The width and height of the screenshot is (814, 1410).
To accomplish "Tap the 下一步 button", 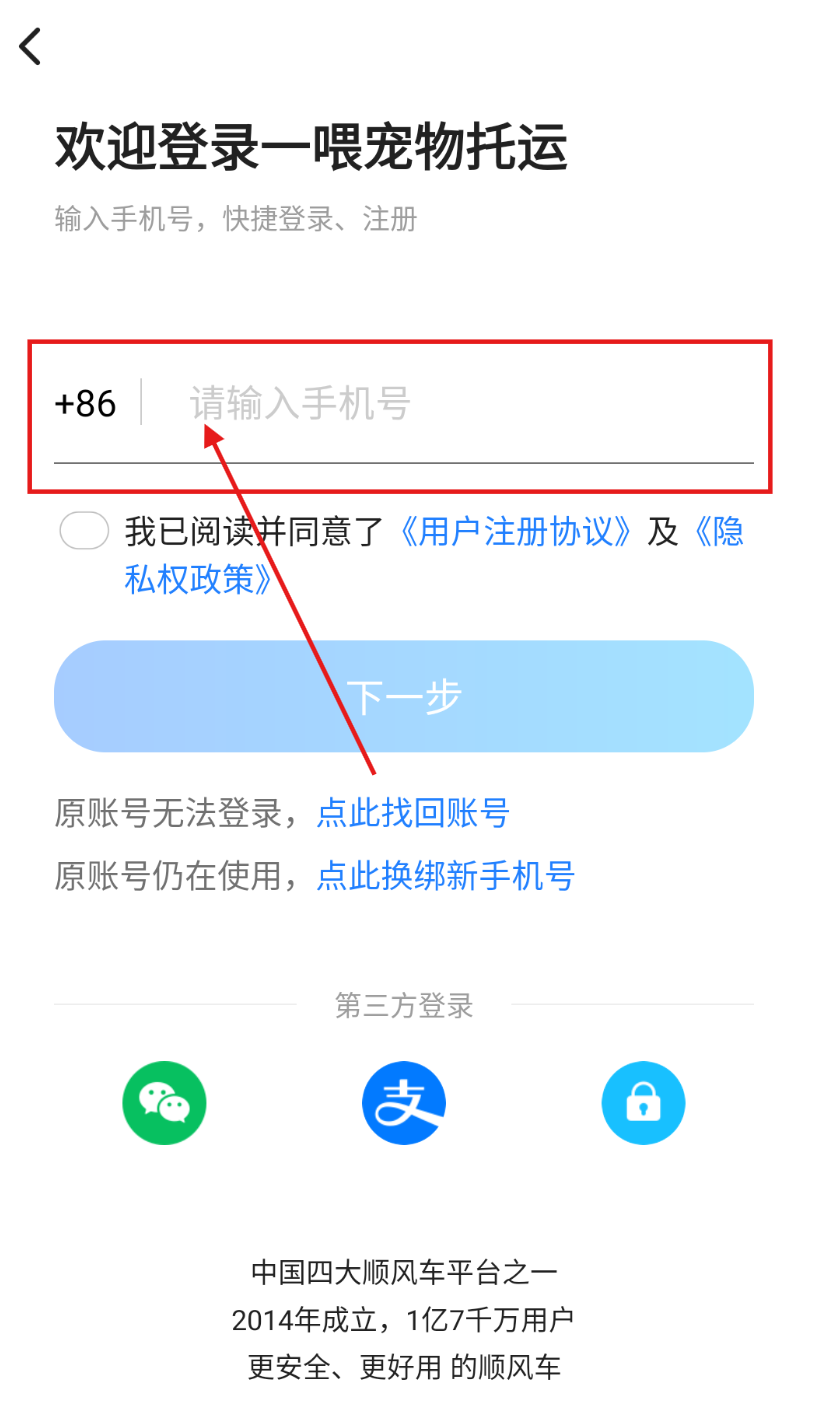I will [x=403, y=696].
